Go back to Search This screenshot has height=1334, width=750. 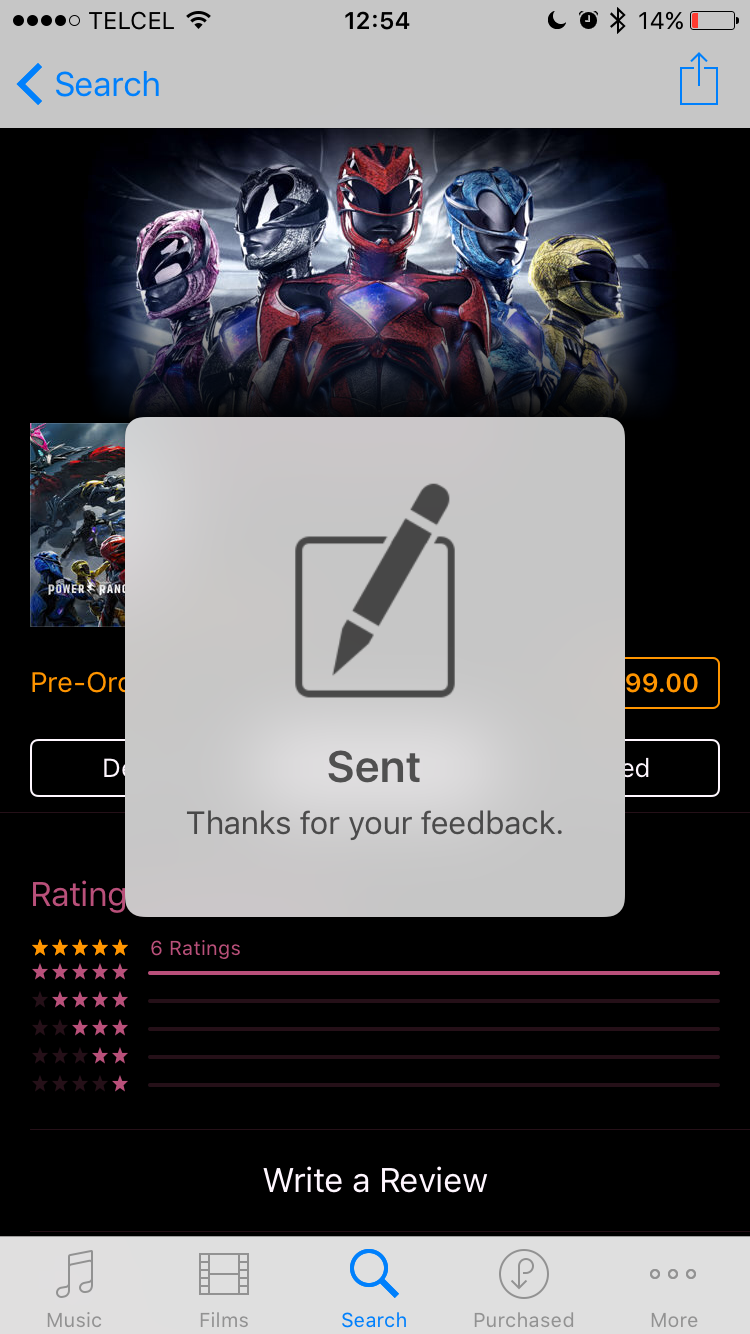coord(88,85)
